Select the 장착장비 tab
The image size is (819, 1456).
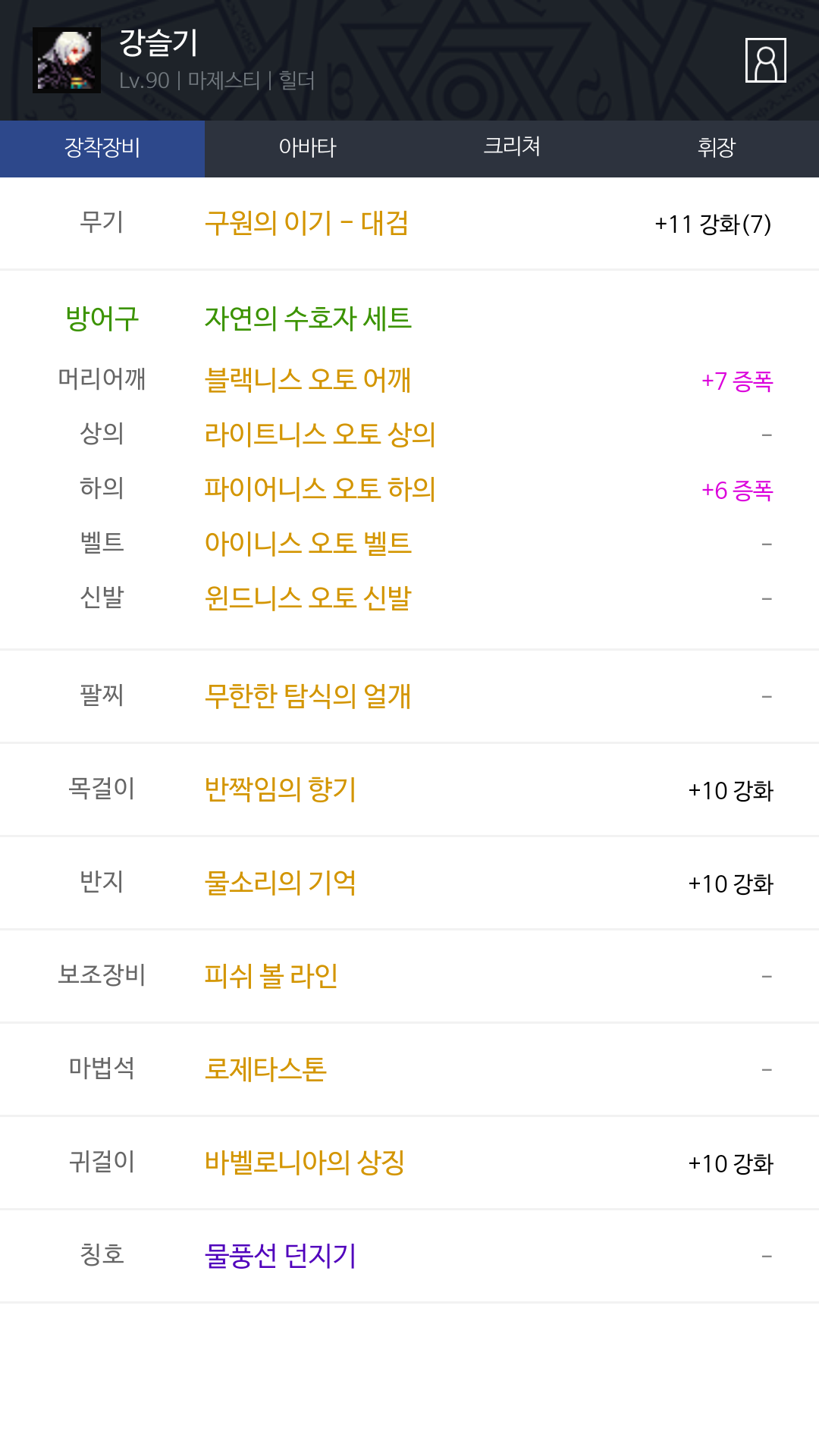pos(102,149)
